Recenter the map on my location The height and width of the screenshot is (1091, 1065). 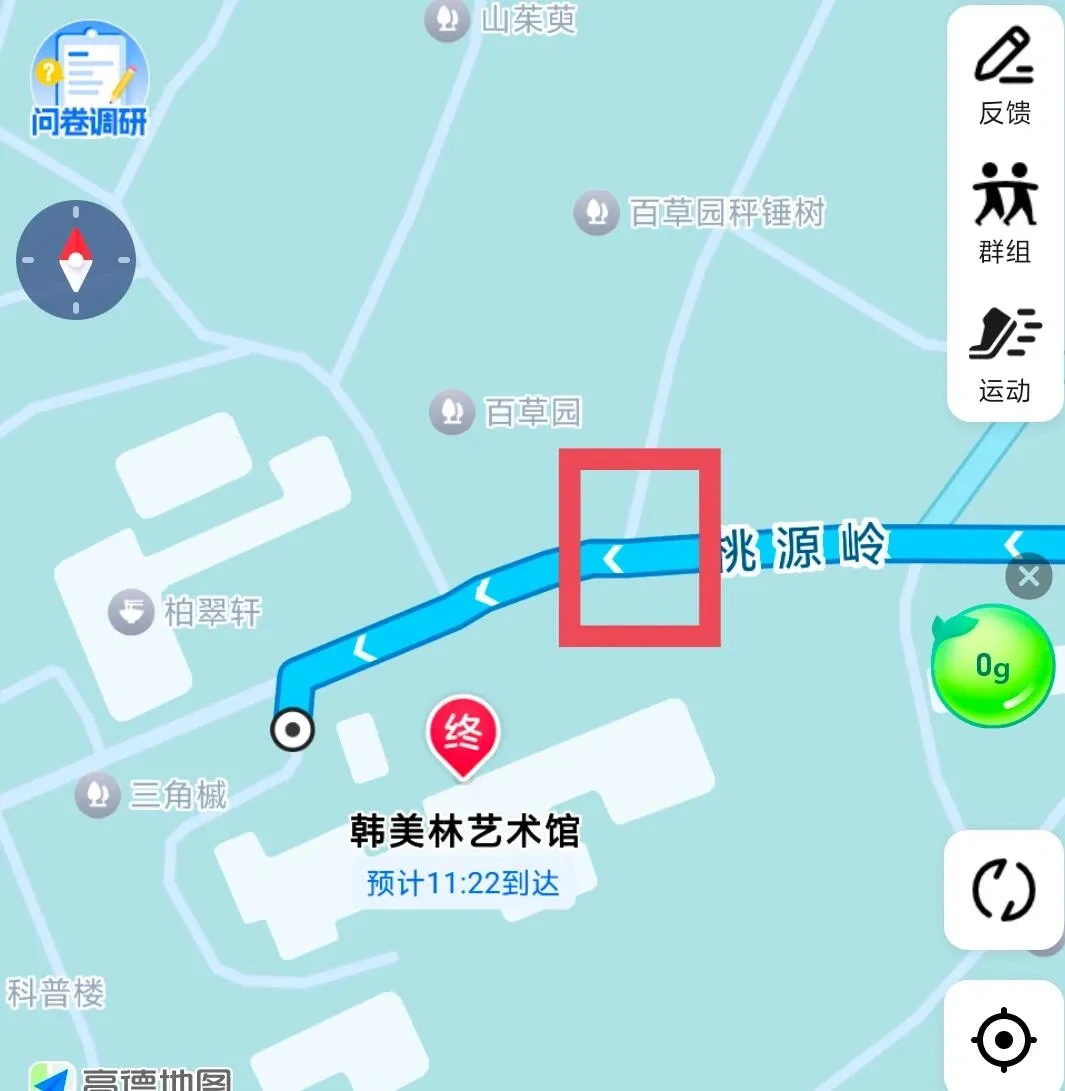pos(1003,1040)
